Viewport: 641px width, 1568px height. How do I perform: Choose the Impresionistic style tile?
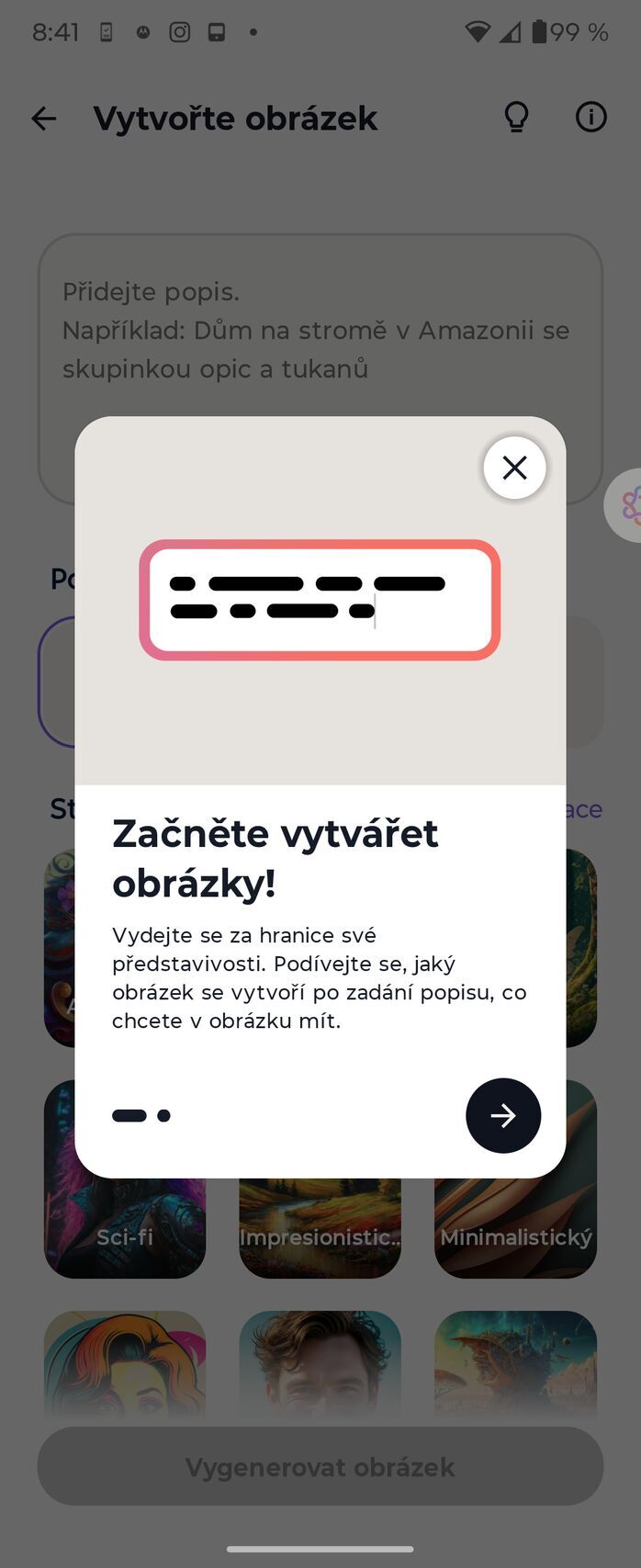click(x=320, y=1231)
